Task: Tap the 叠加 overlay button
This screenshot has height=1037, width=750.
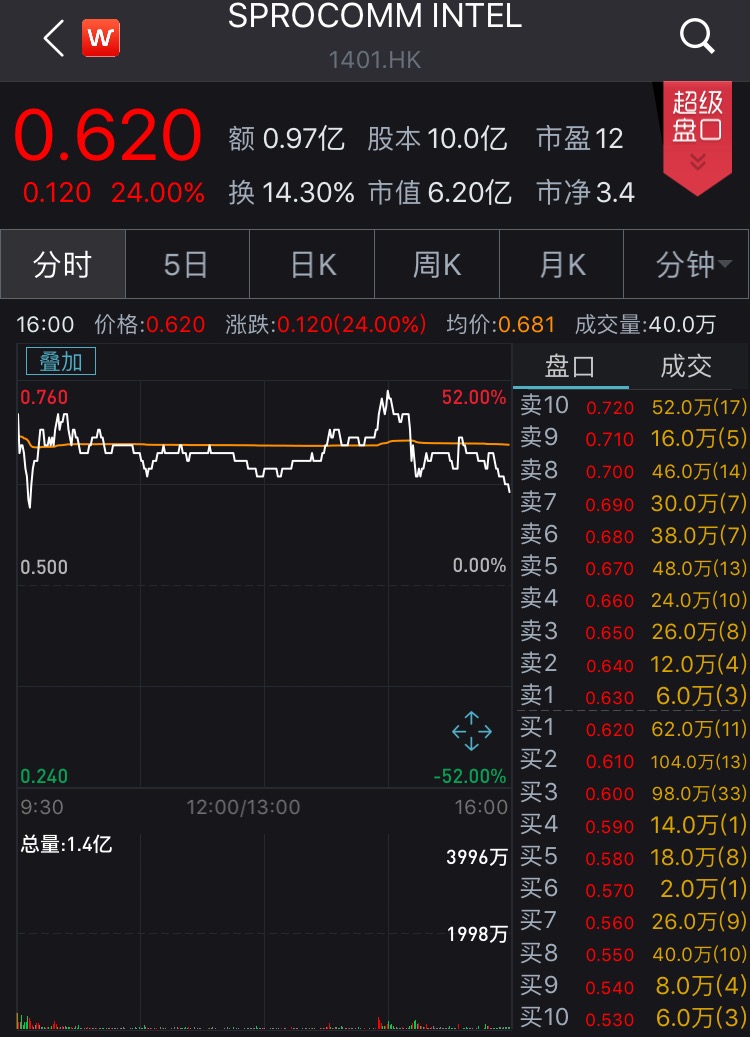Action: point(60,361)
